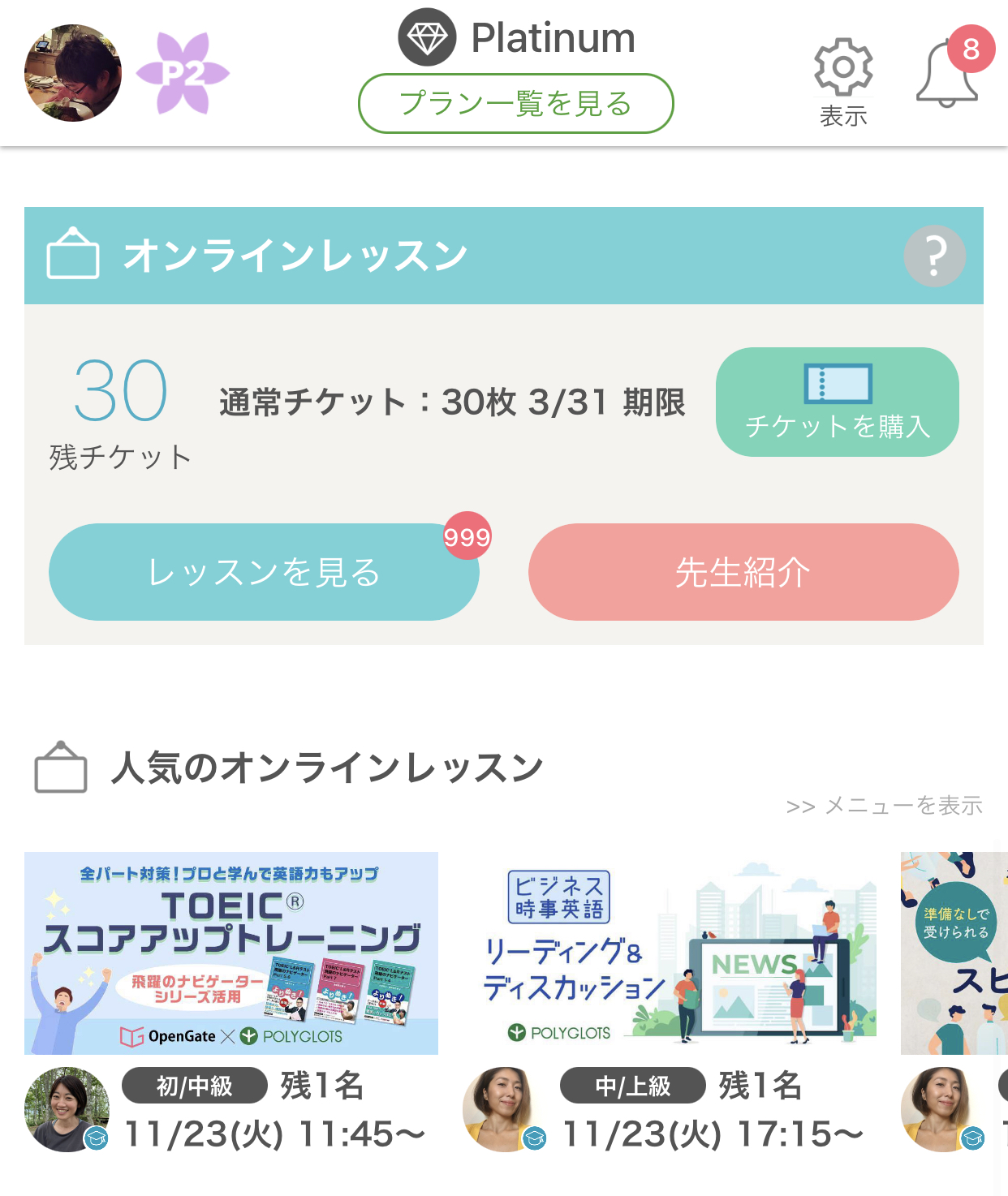Browse lessons via レッスンを見る
This screenshot has height=1196, width=1008.
[x=264, y=572]
